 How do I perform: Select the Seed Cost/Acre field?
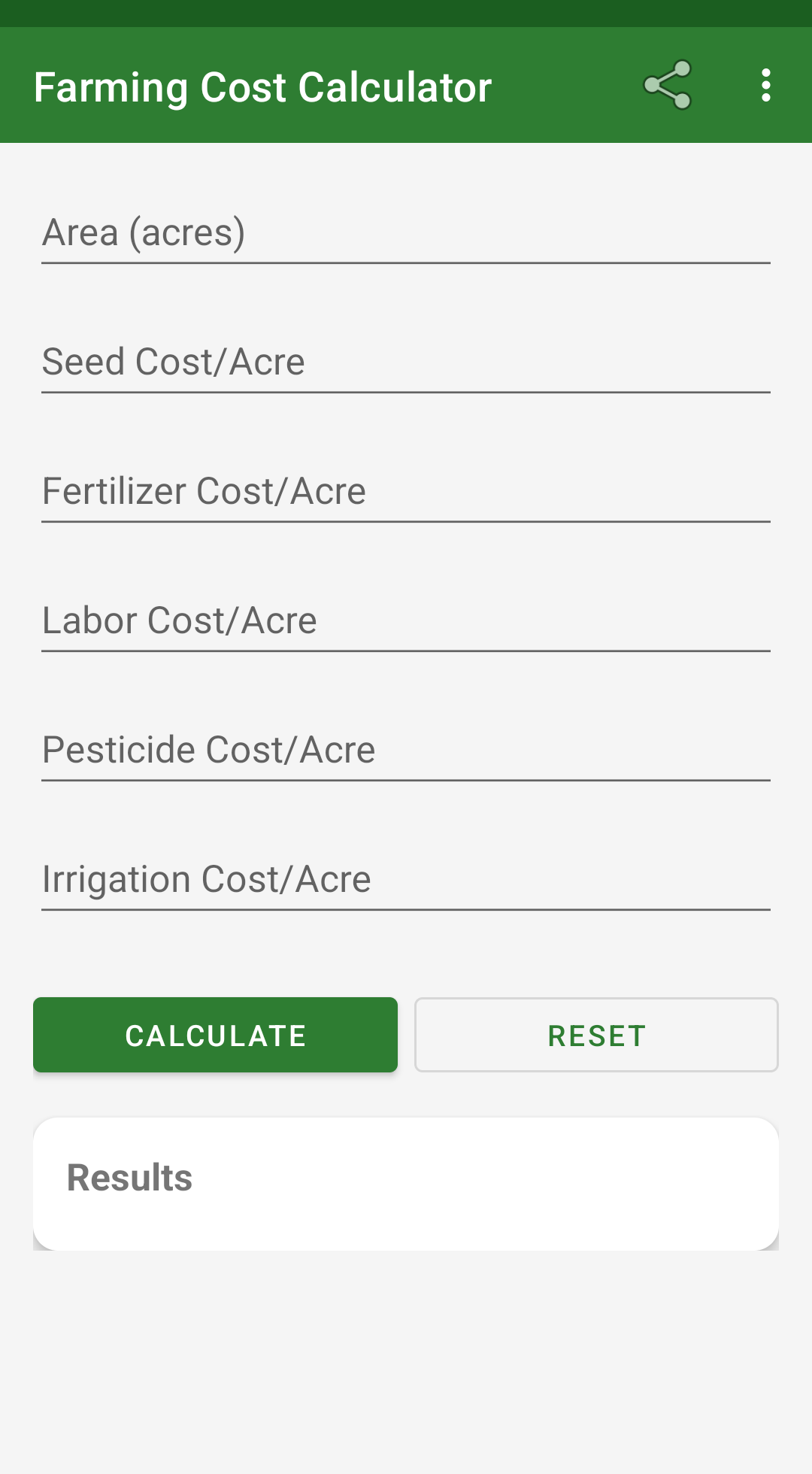[406, 362]
